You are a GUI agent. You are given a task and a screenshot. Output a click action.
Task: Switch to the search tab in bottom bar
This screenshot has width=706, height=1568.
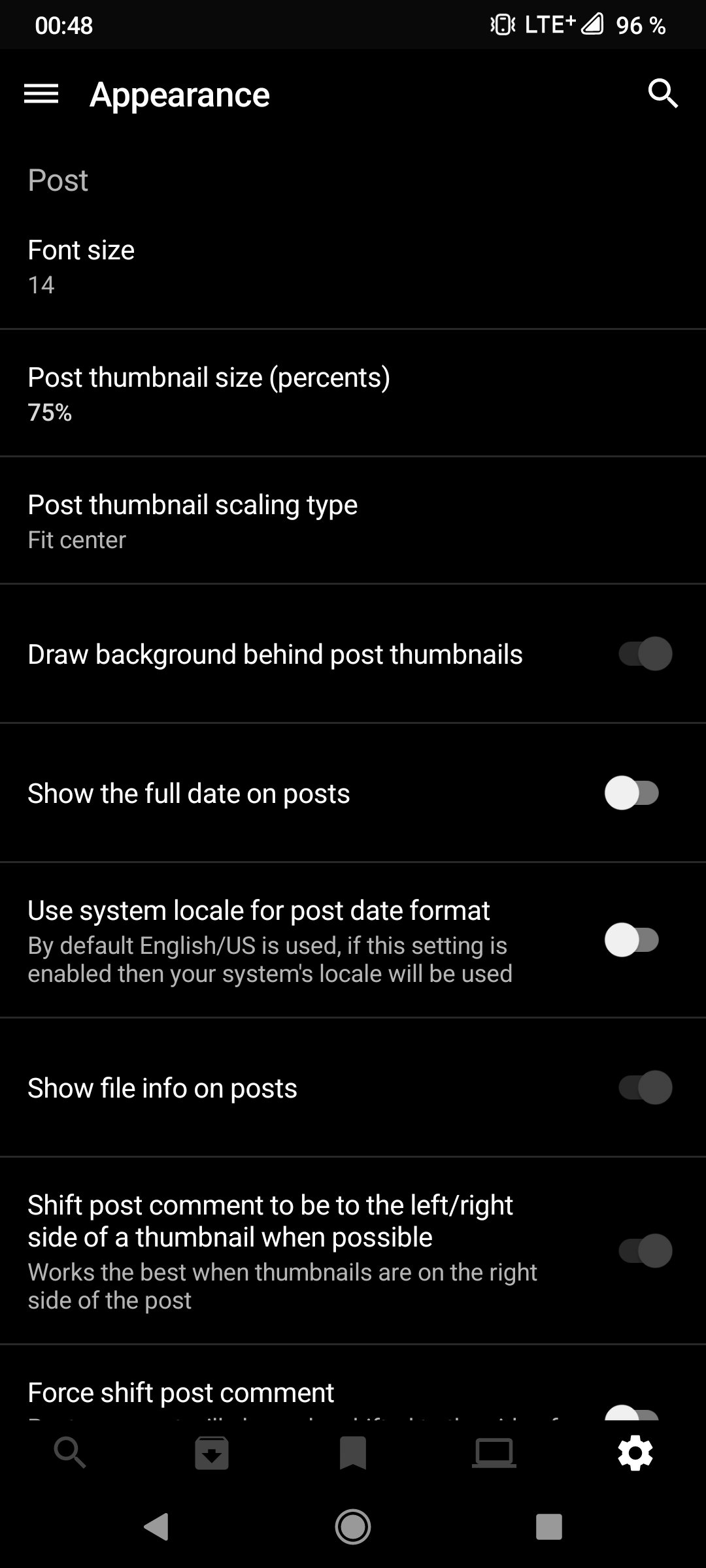(70, 1453)
